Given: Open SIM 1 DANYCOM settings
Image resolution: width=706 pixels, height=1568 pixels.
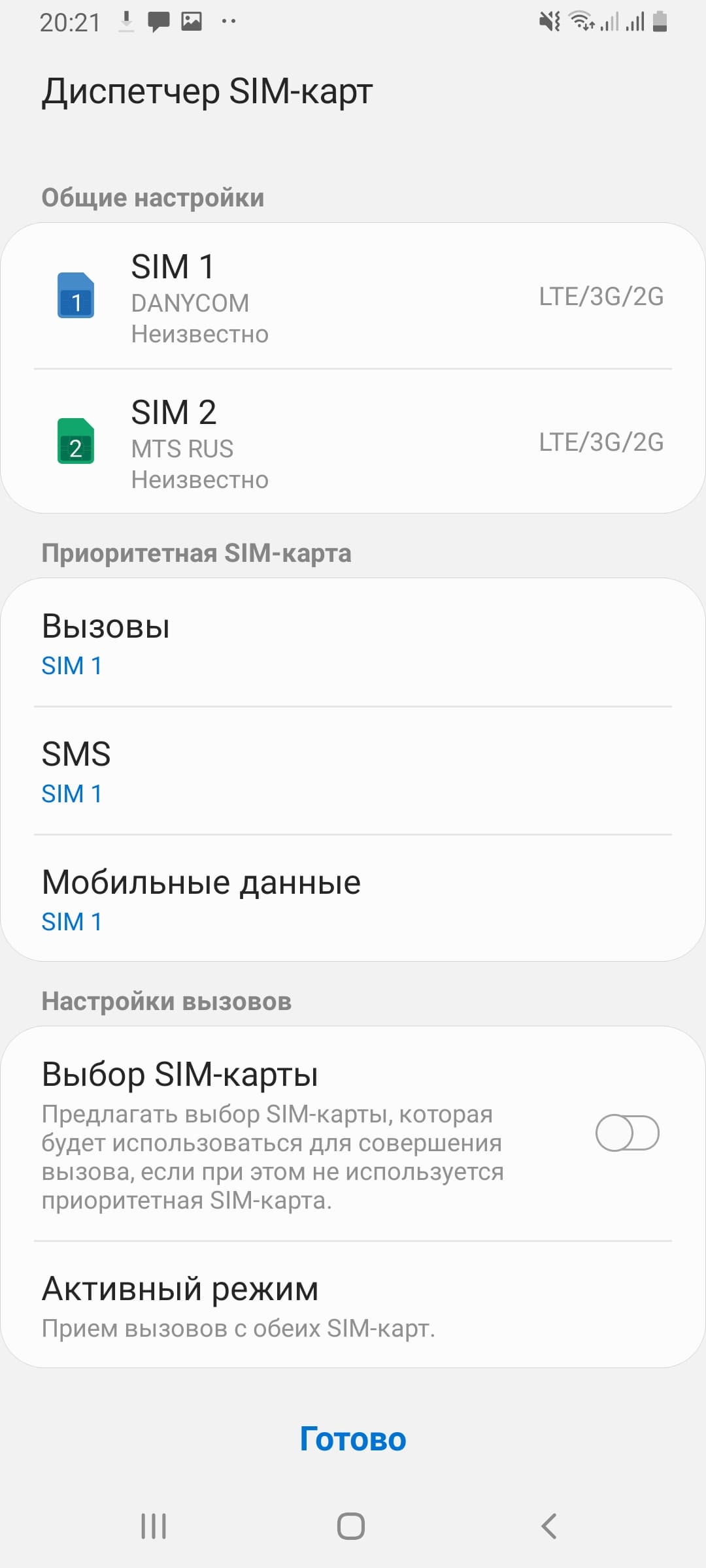Looking at the screenshot, I should click(x=353, y=297).
